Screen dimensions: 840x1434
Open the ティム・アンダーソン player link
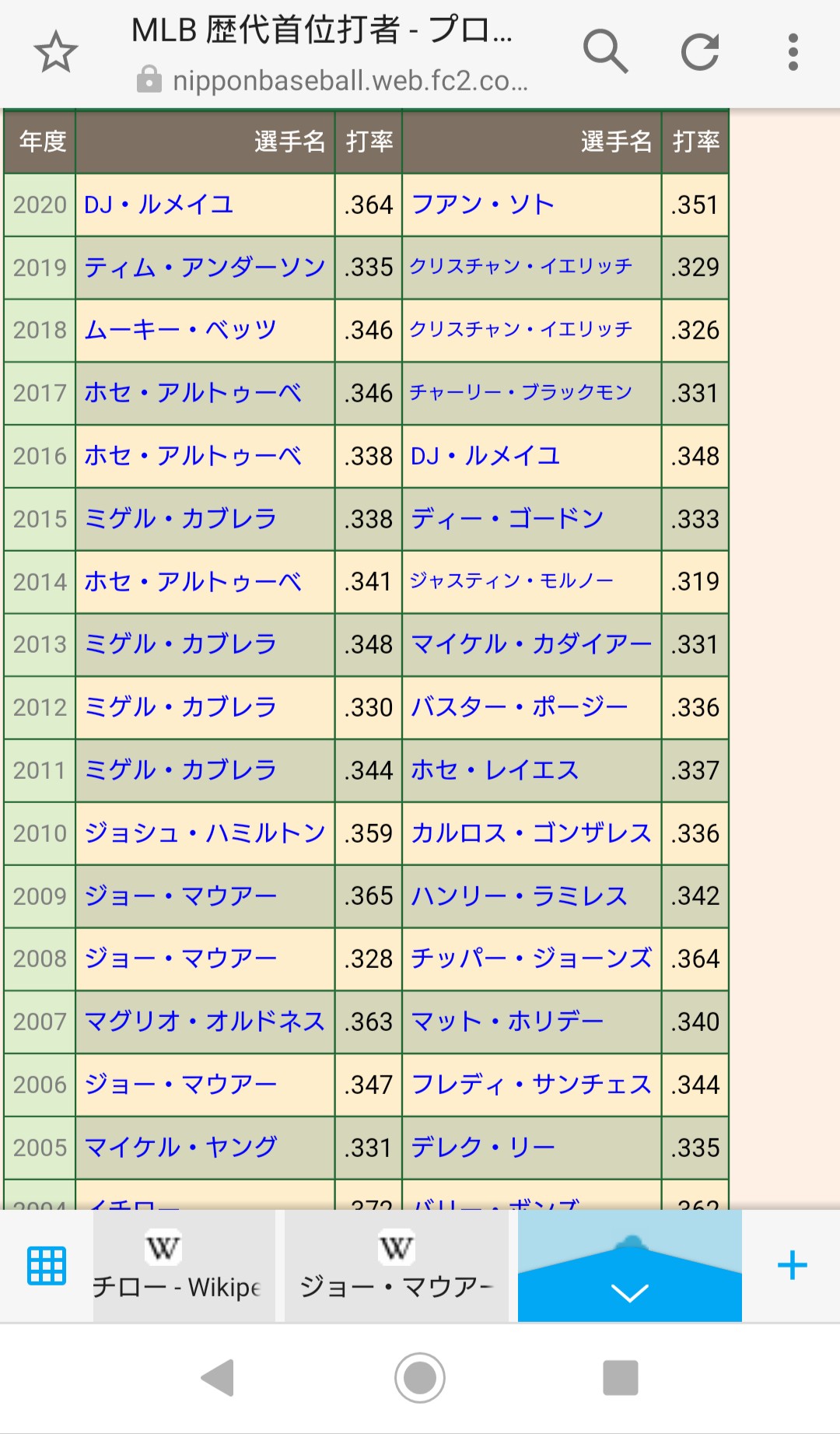point(205,267)
